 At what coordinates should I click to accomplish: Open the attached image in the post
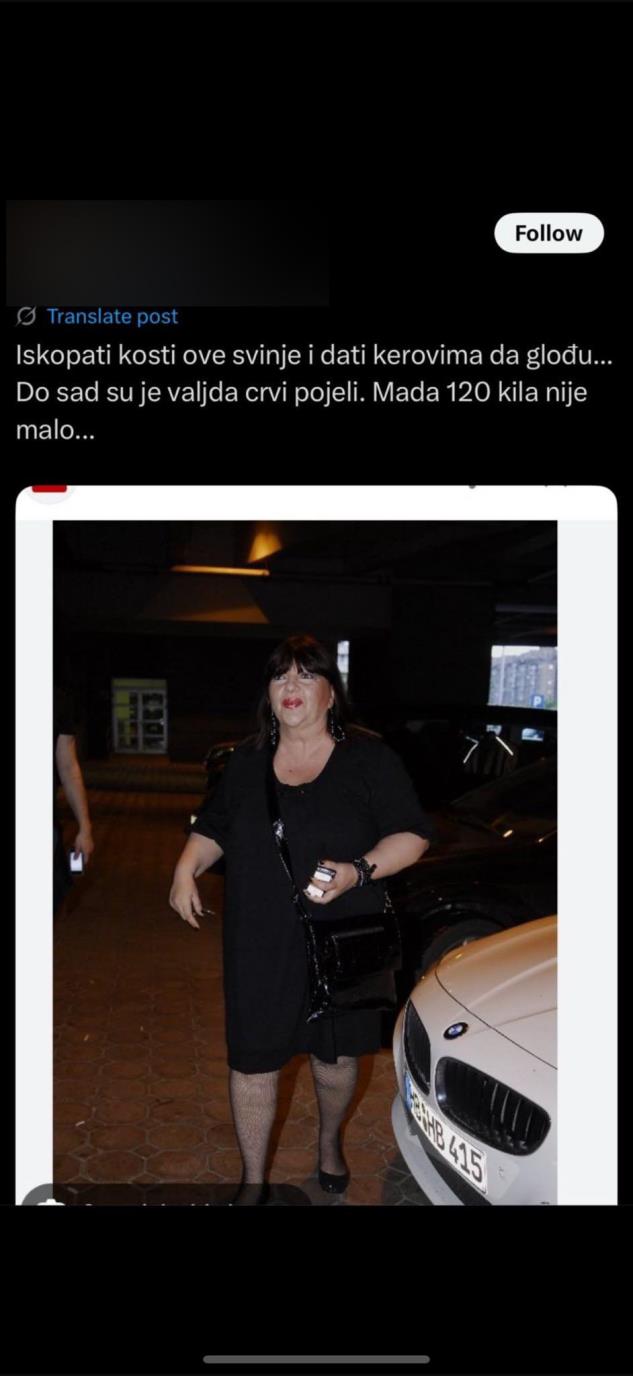tap(316, 844)
